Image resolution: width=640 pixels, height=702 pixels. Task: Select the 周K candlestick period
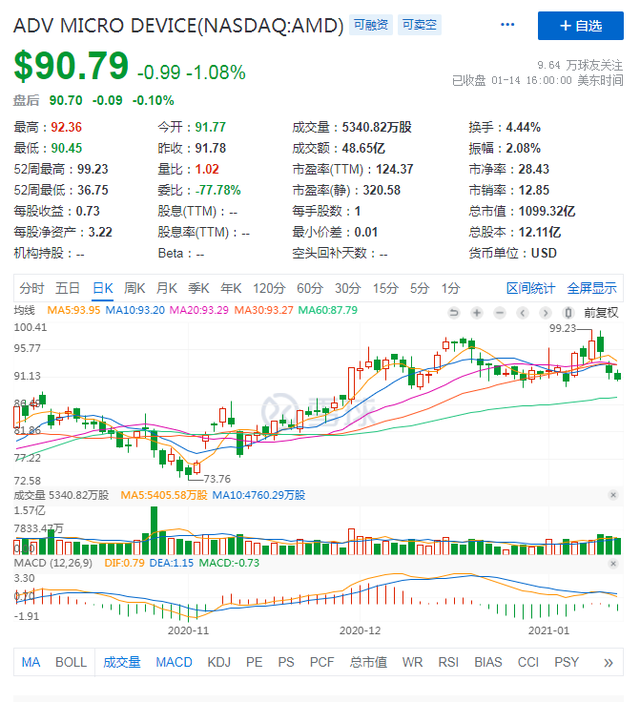134,288
